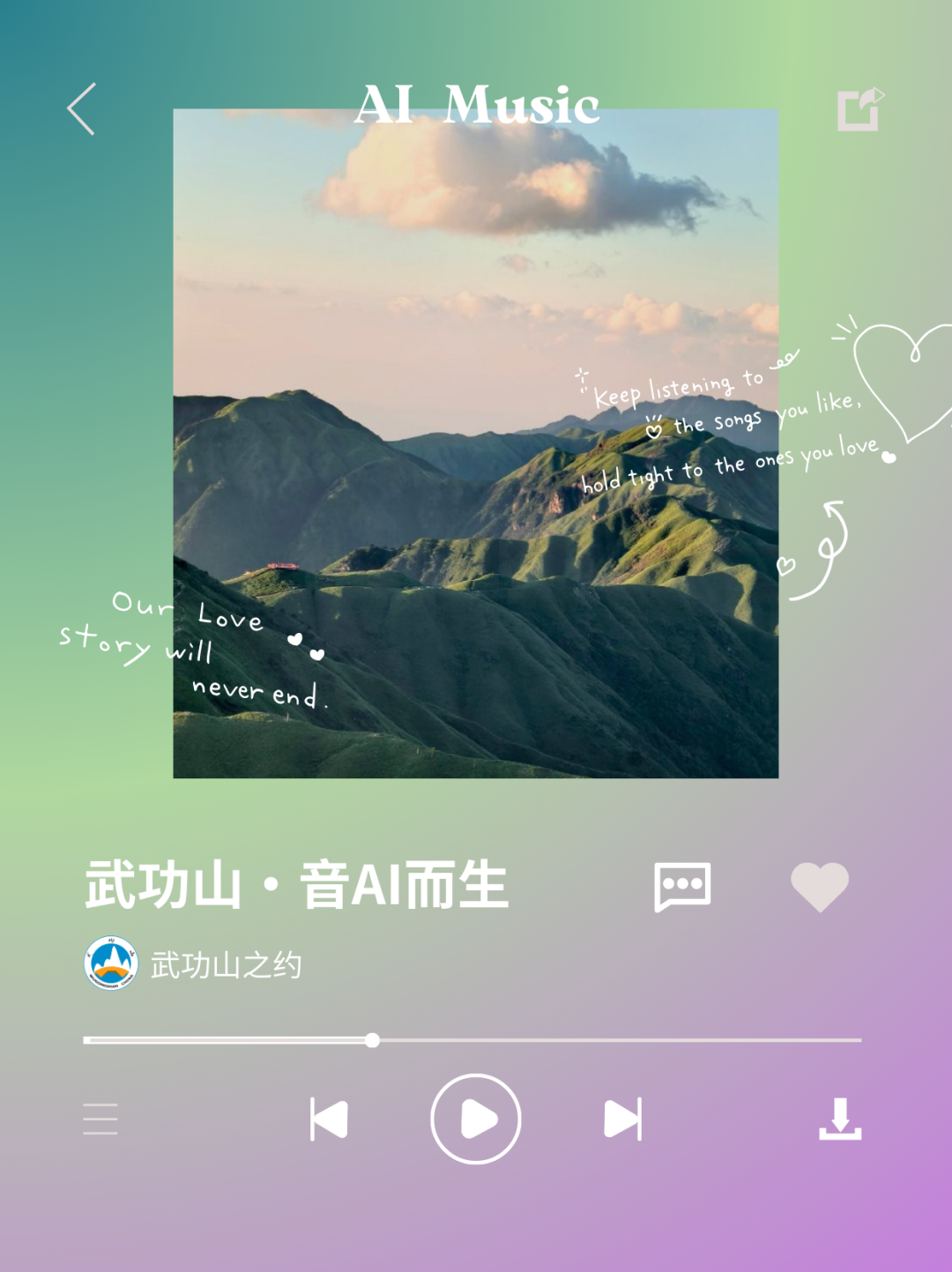952x1272 pixels.
Task: Open the share panel via share icon
Action: coord(859,108)
